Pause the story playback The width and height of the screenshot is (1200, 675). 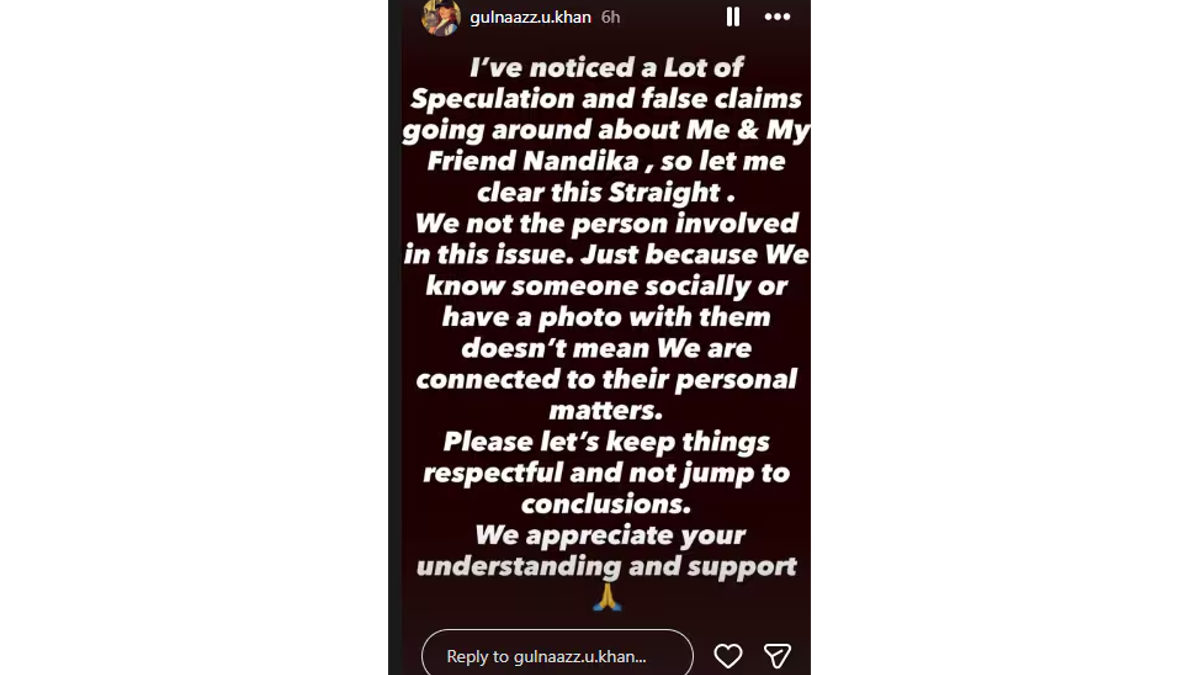(733, 17)
